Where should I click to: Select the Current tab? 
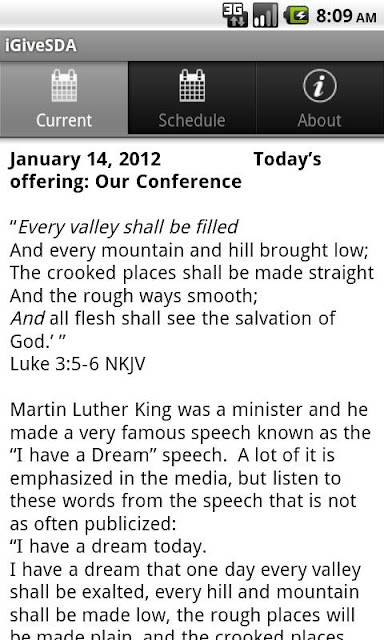64,98
